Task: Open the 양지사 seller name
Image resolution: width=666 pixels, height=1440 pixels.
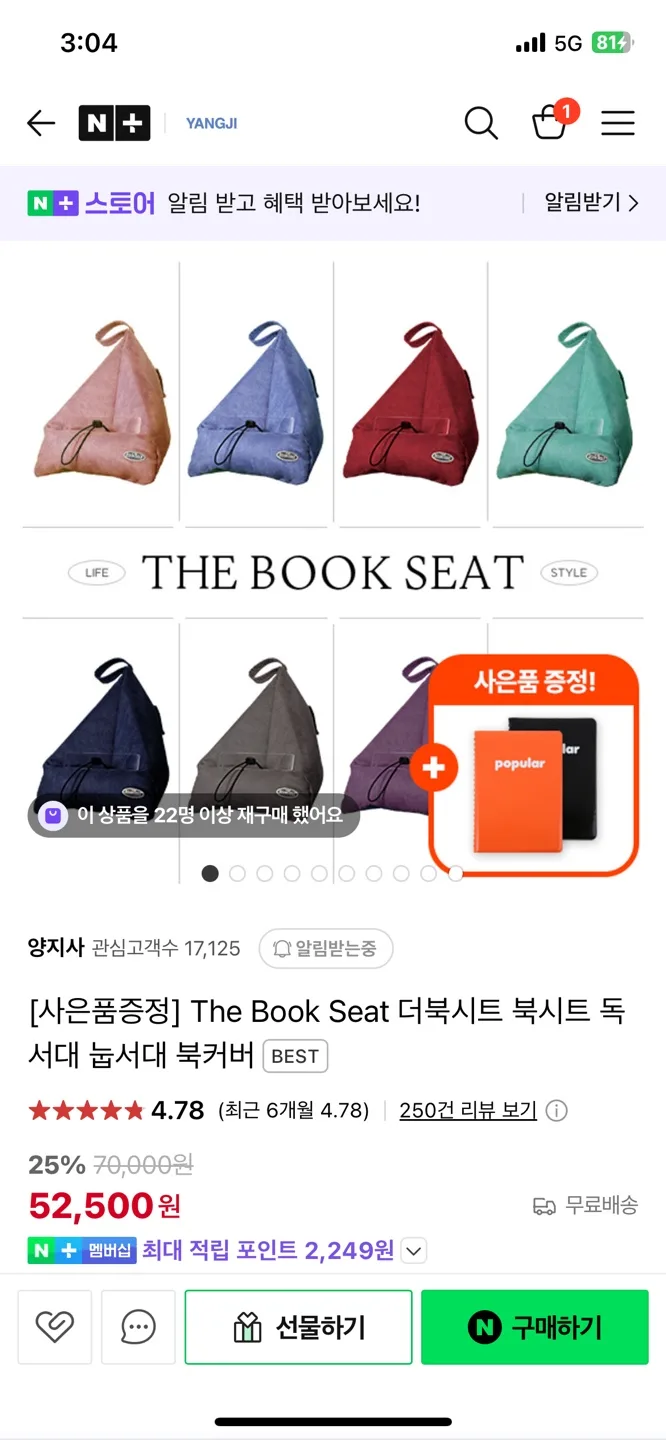Action: pos(56,948)
